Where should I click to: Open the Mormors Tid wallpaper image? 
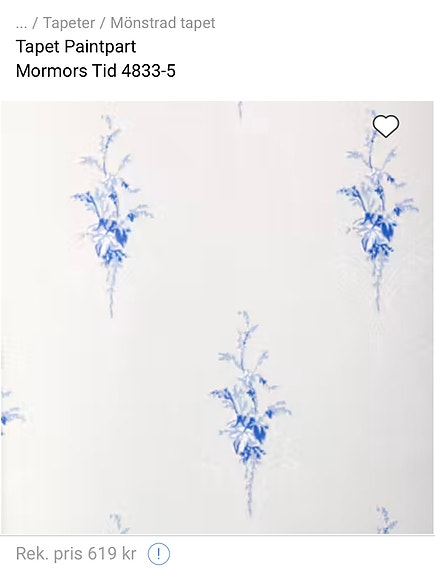pos(217,318)
